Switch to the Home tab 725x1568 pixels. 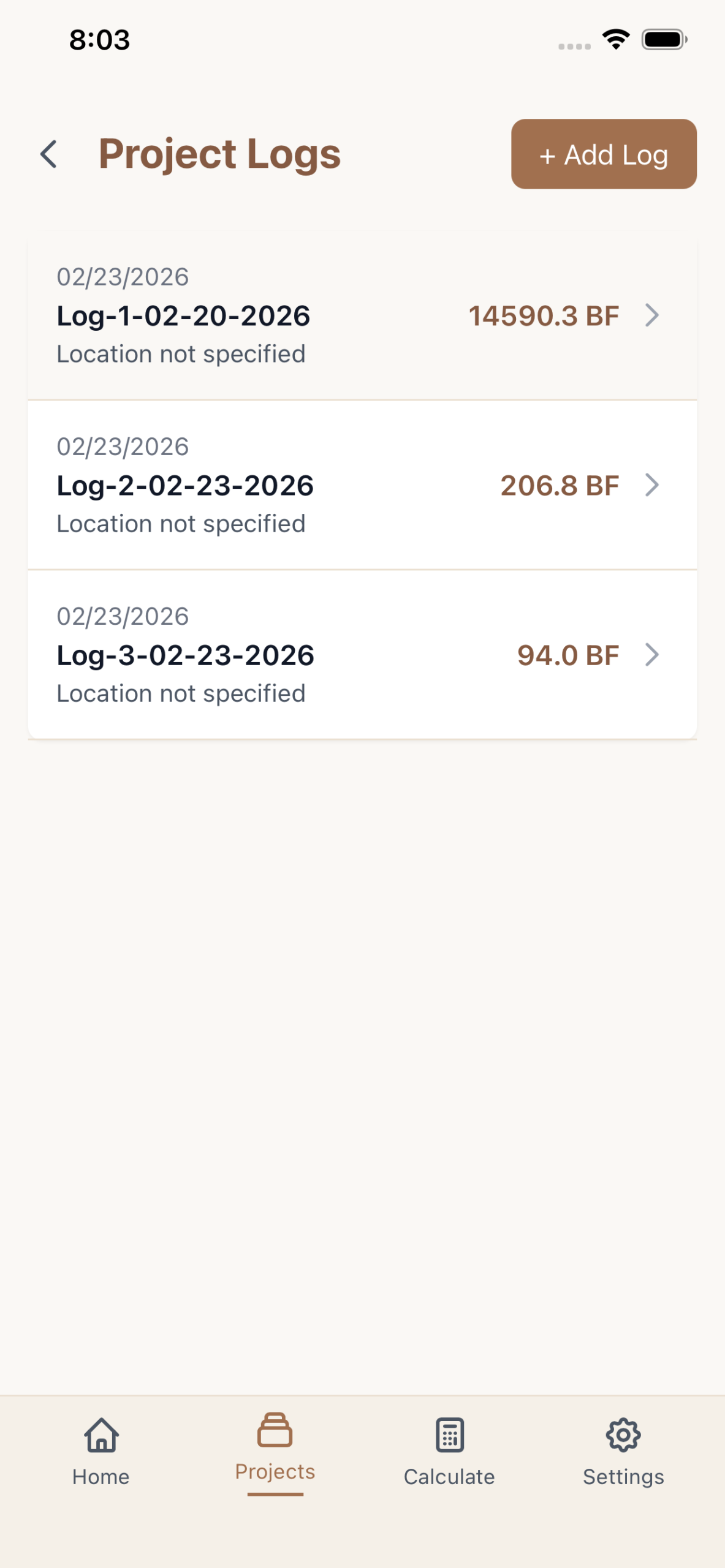[101, 1450]
